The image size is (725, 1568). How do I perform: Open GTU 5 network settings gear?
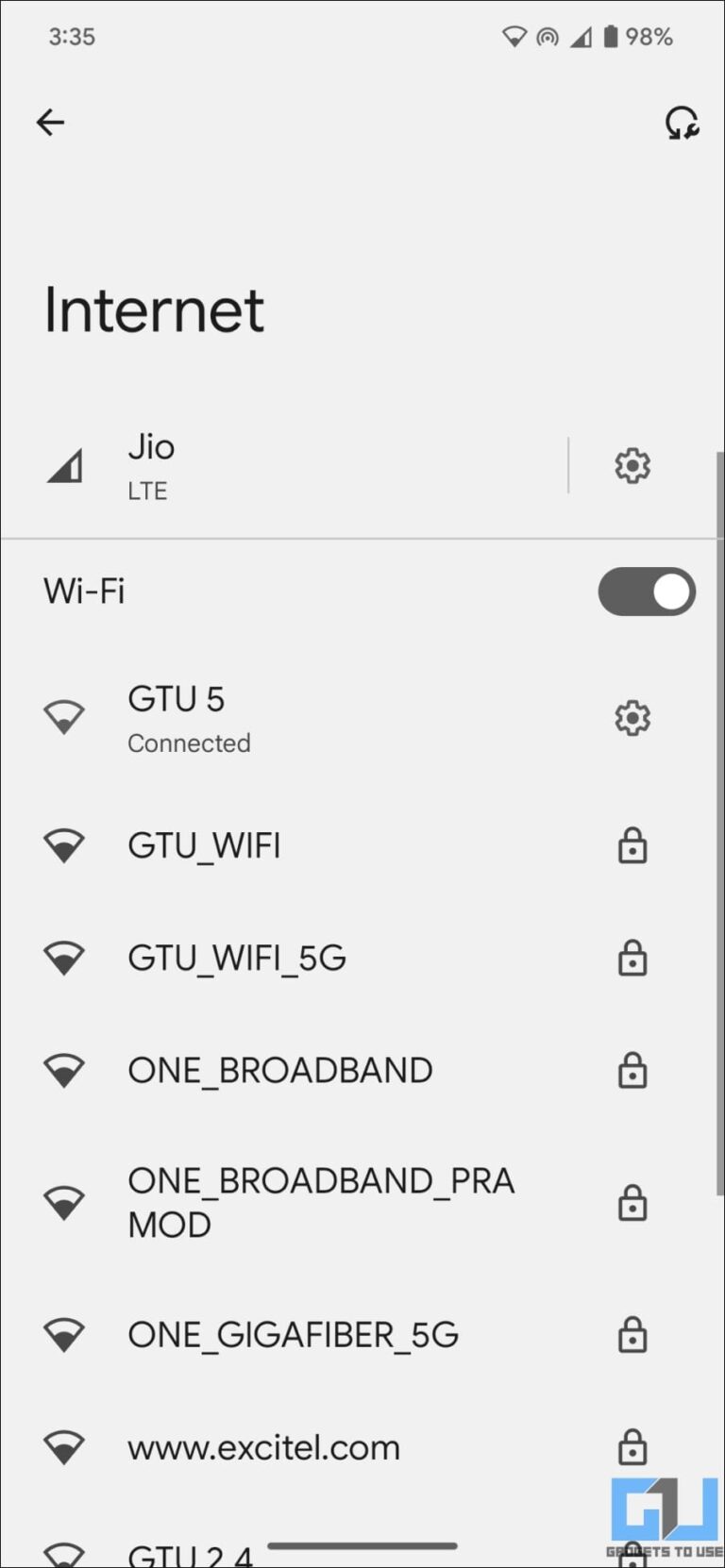click(632, 718)
